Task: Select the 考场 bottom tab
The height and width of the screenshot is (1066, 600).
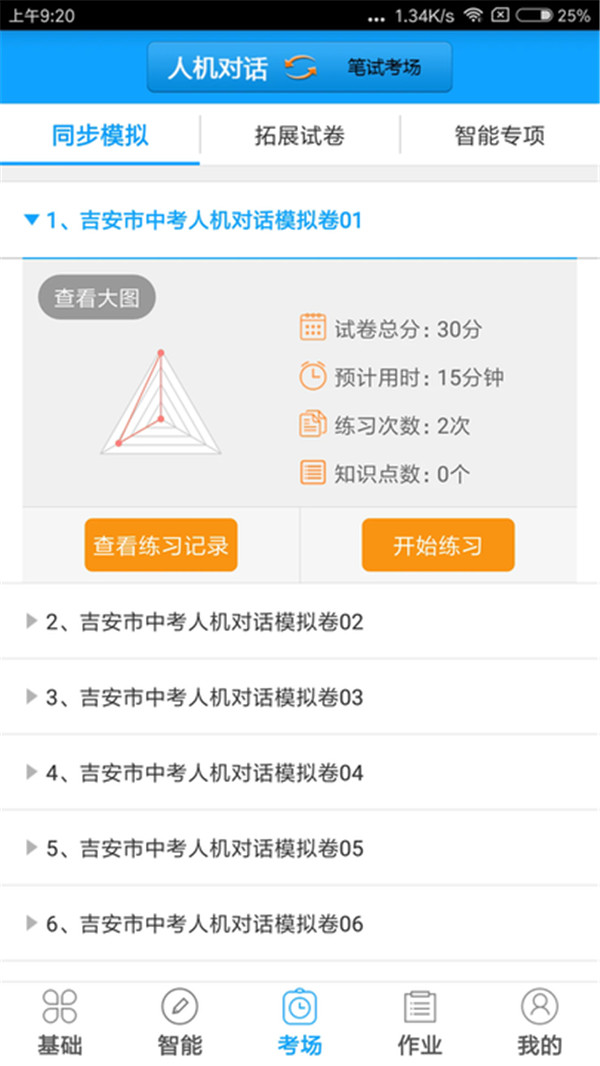Action: [300, 1023]
